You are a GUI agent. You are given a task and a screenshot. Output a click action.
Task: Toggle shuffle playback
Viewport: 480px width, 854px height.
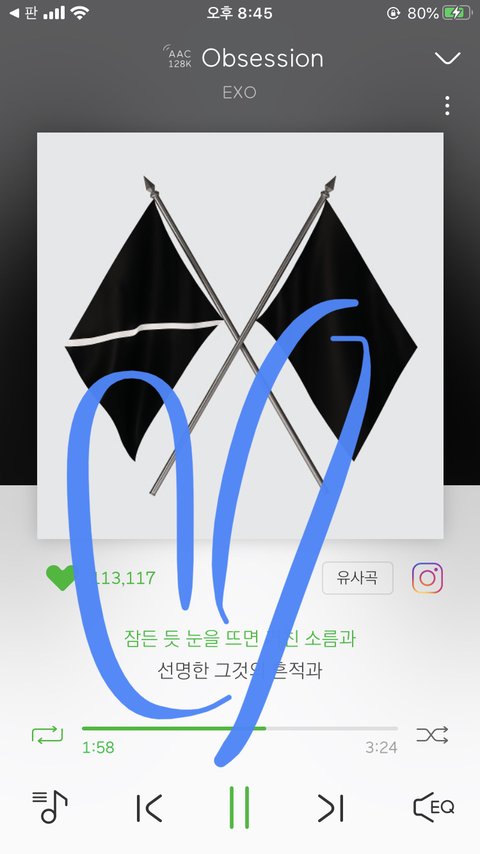point(432,735)
